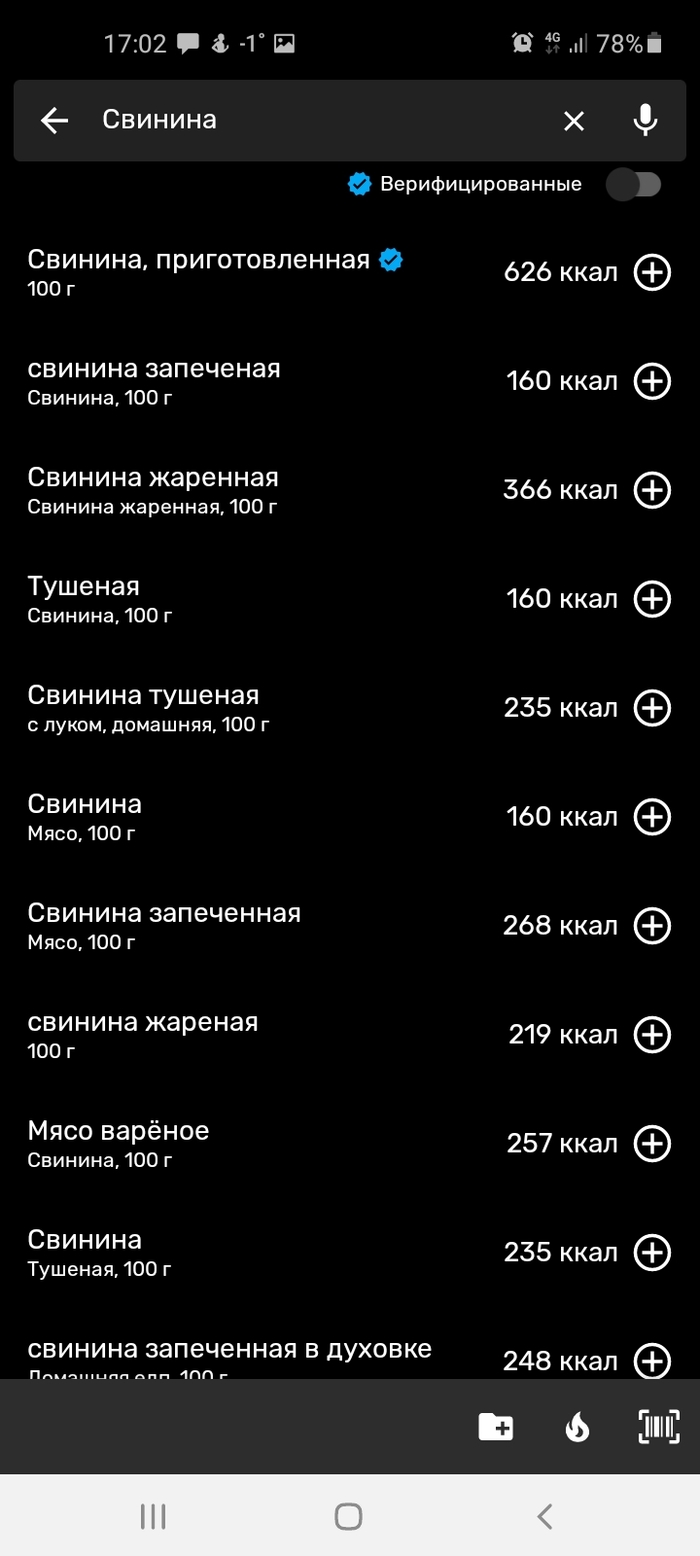
Task: Open recent apps from navigation bar
Action: [x=153, y=1516]
